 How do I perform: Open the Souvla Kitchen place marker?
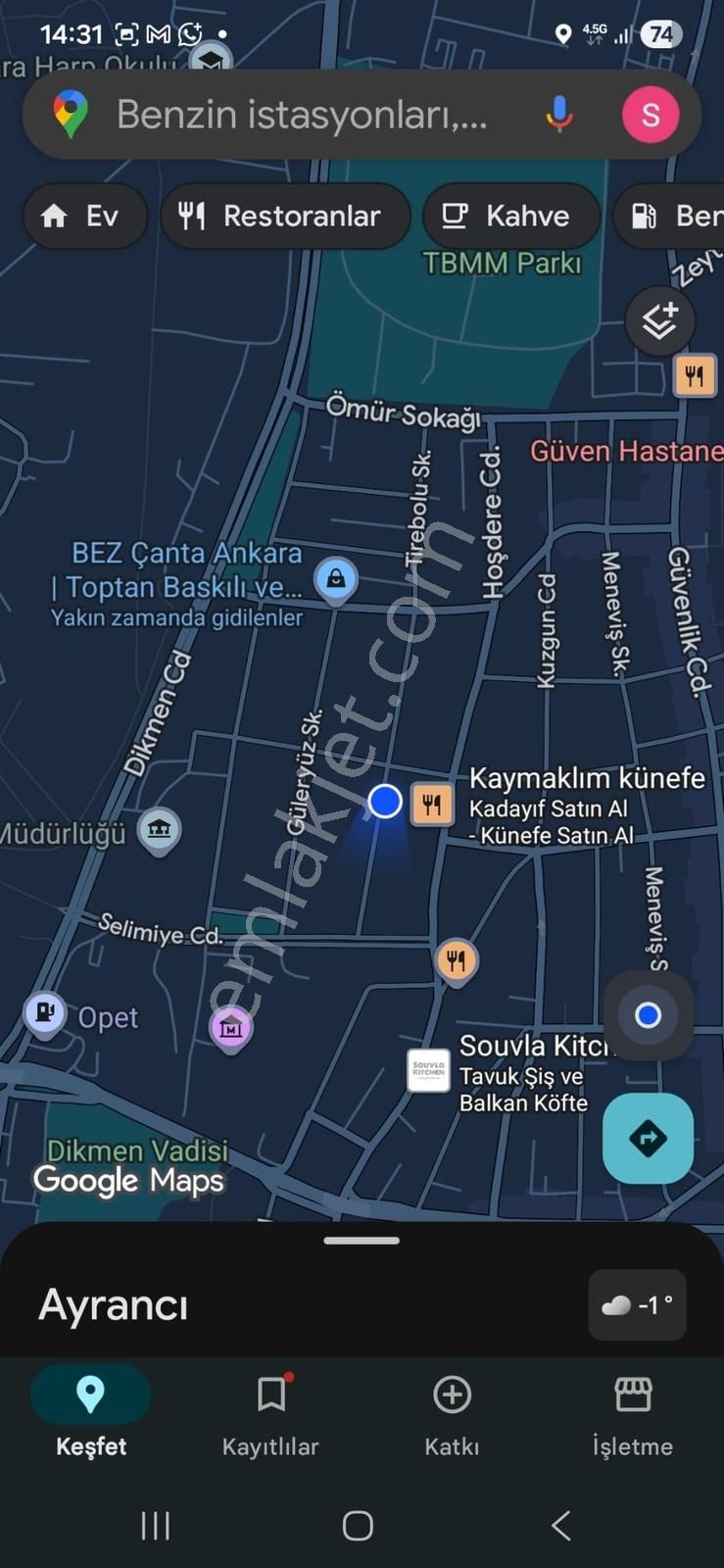click(428, 1069)
